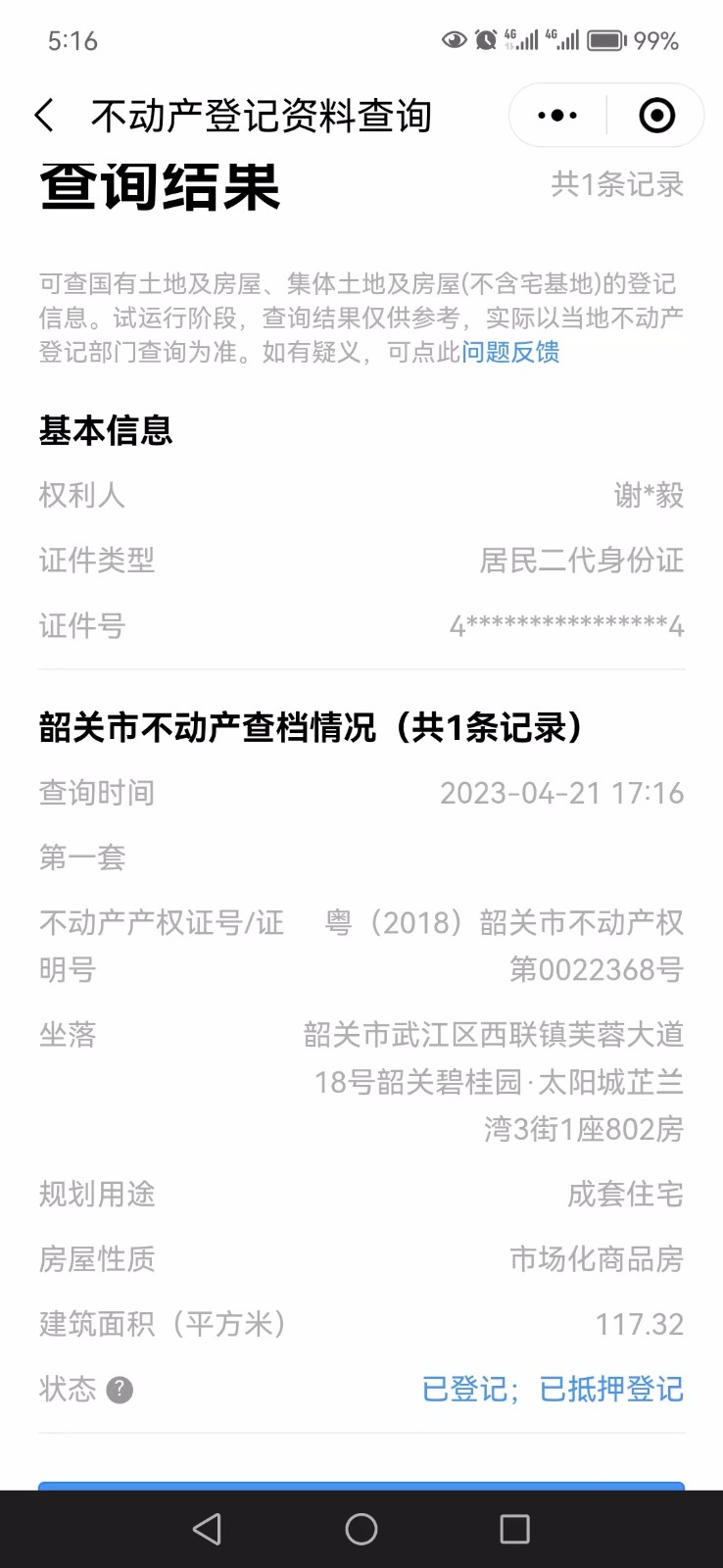View the 已抵押登记 mortgage status
The width and height of the screenshot is (723, 1568).
coord(611,1390)
